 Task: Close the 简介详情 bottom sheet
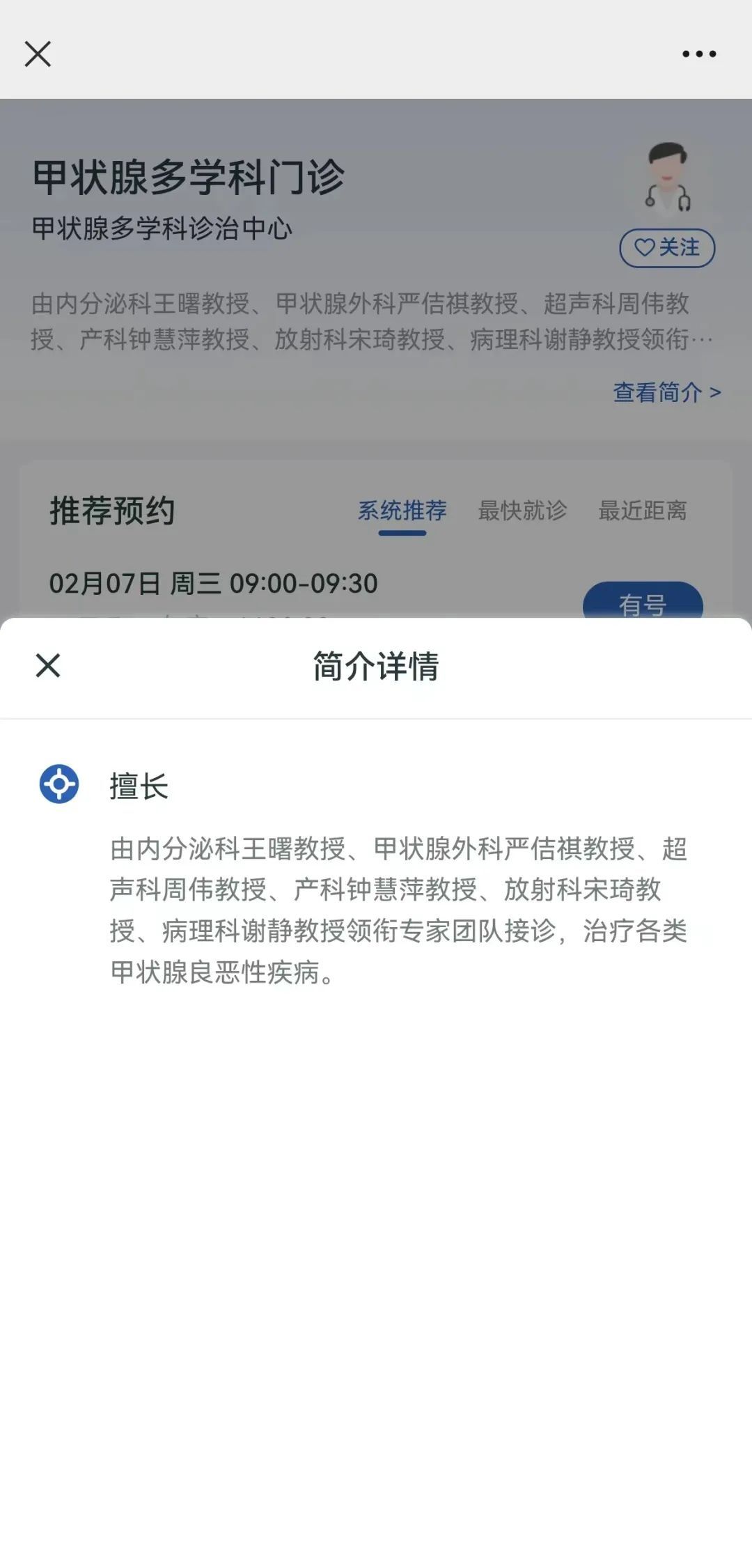click(48, 665)
